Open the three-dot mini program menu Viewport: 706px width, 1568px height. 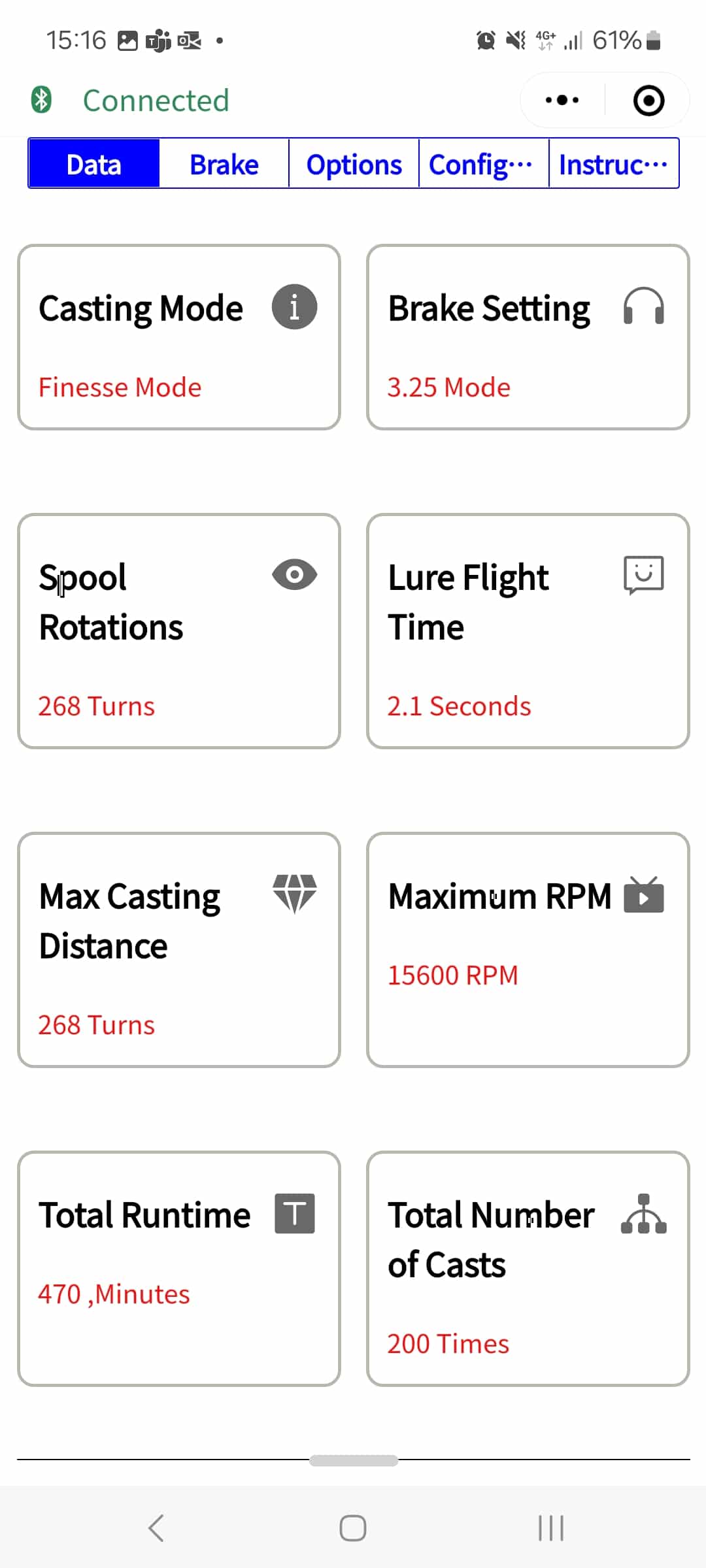click(562, 100)
